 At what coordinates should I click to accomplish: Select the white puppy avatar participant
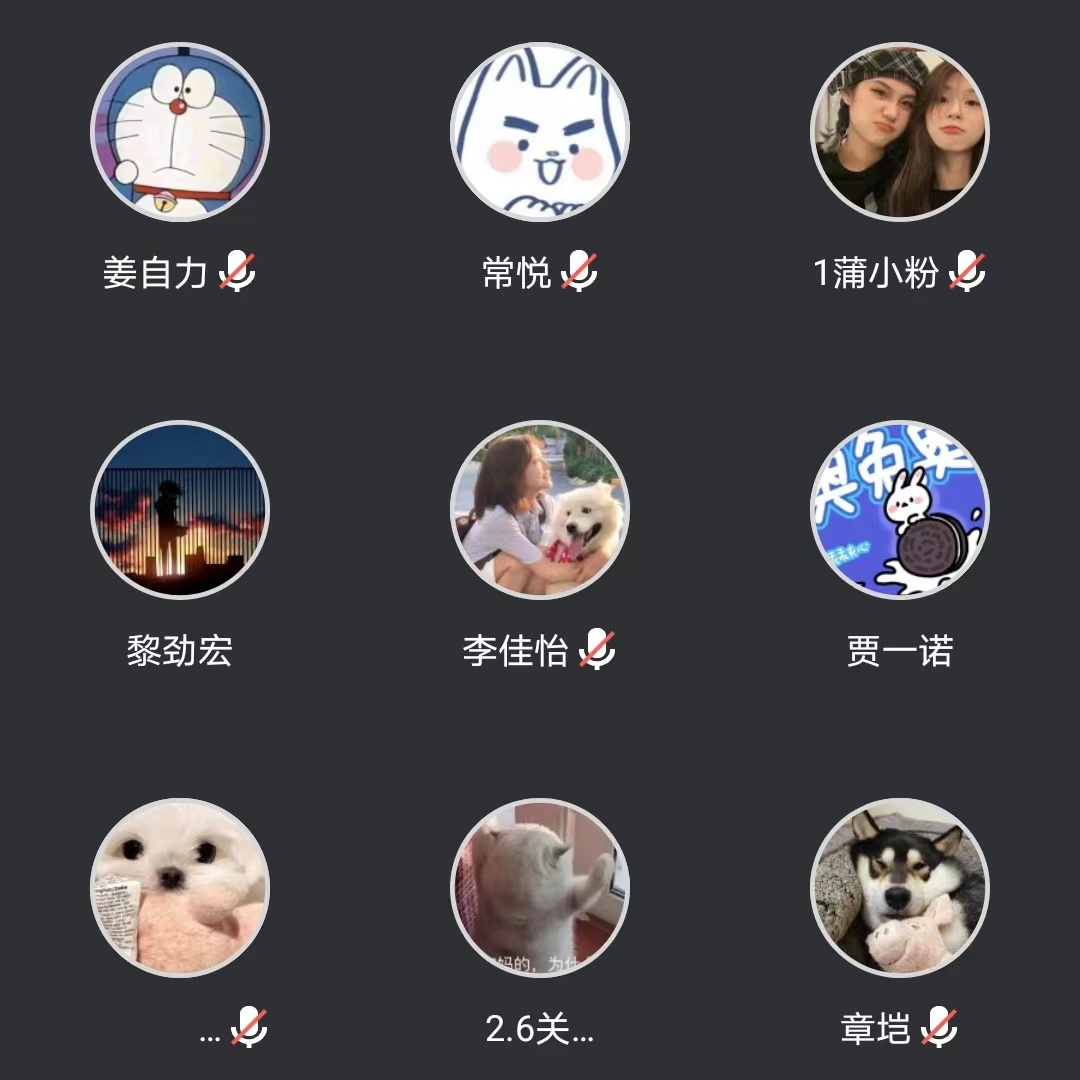[x=180, y=888]
